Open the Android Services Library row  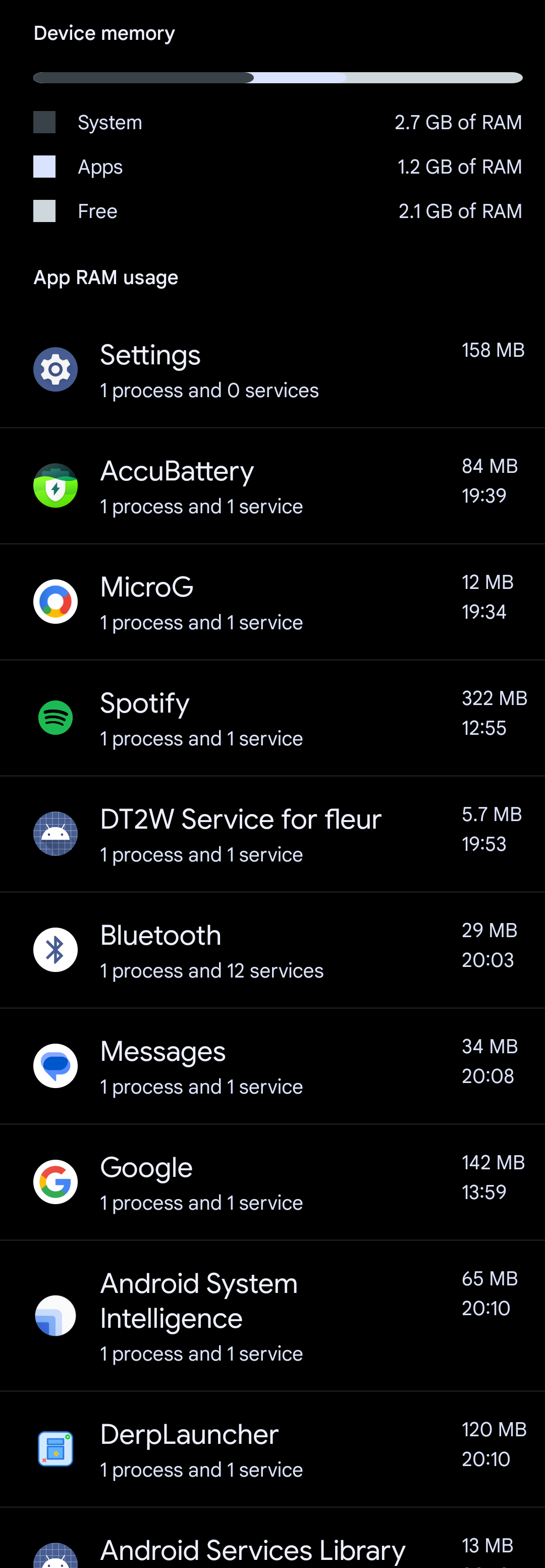coord(272,1549)
